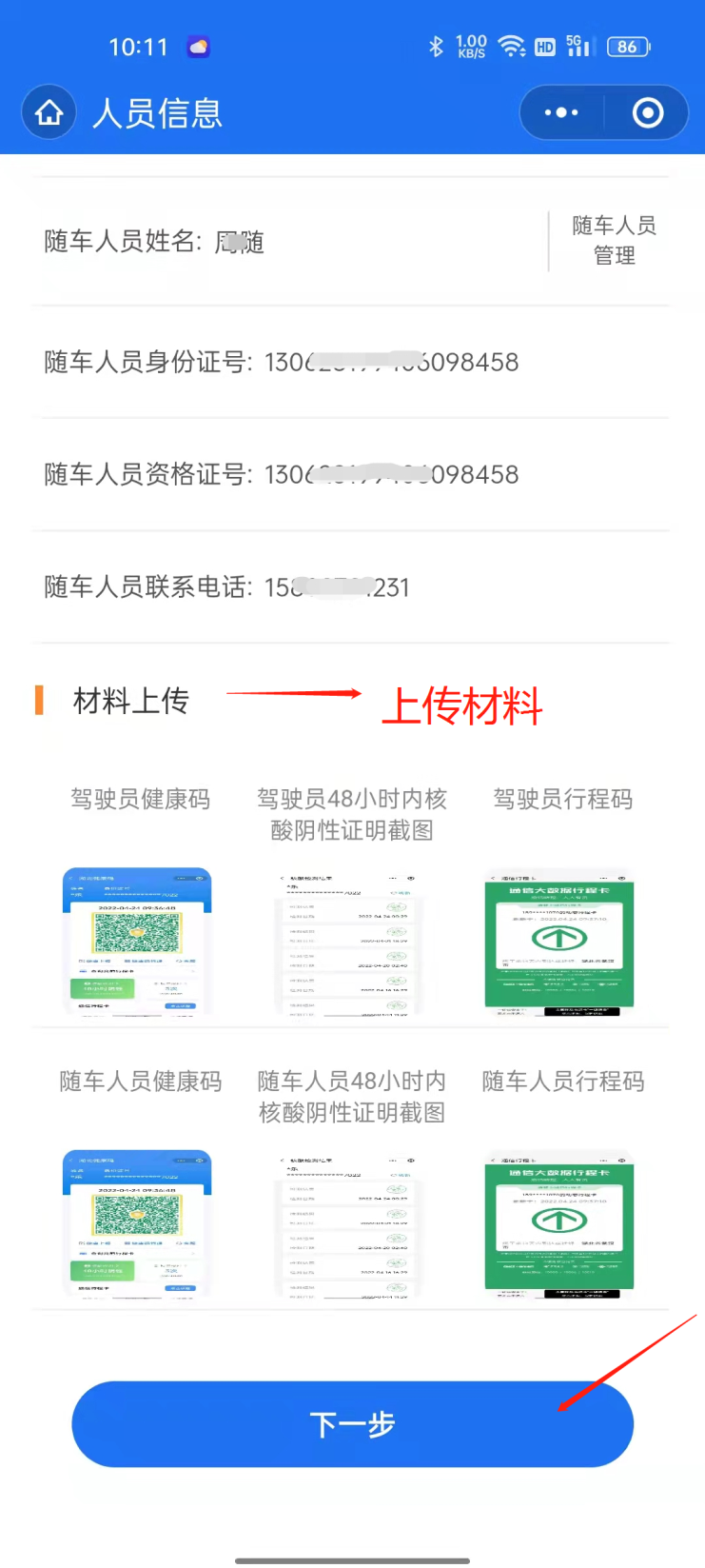Open the 随车人员健康码 uploaded image
The width and height of the screenshot is (705, 1568).
point(137,1223)
